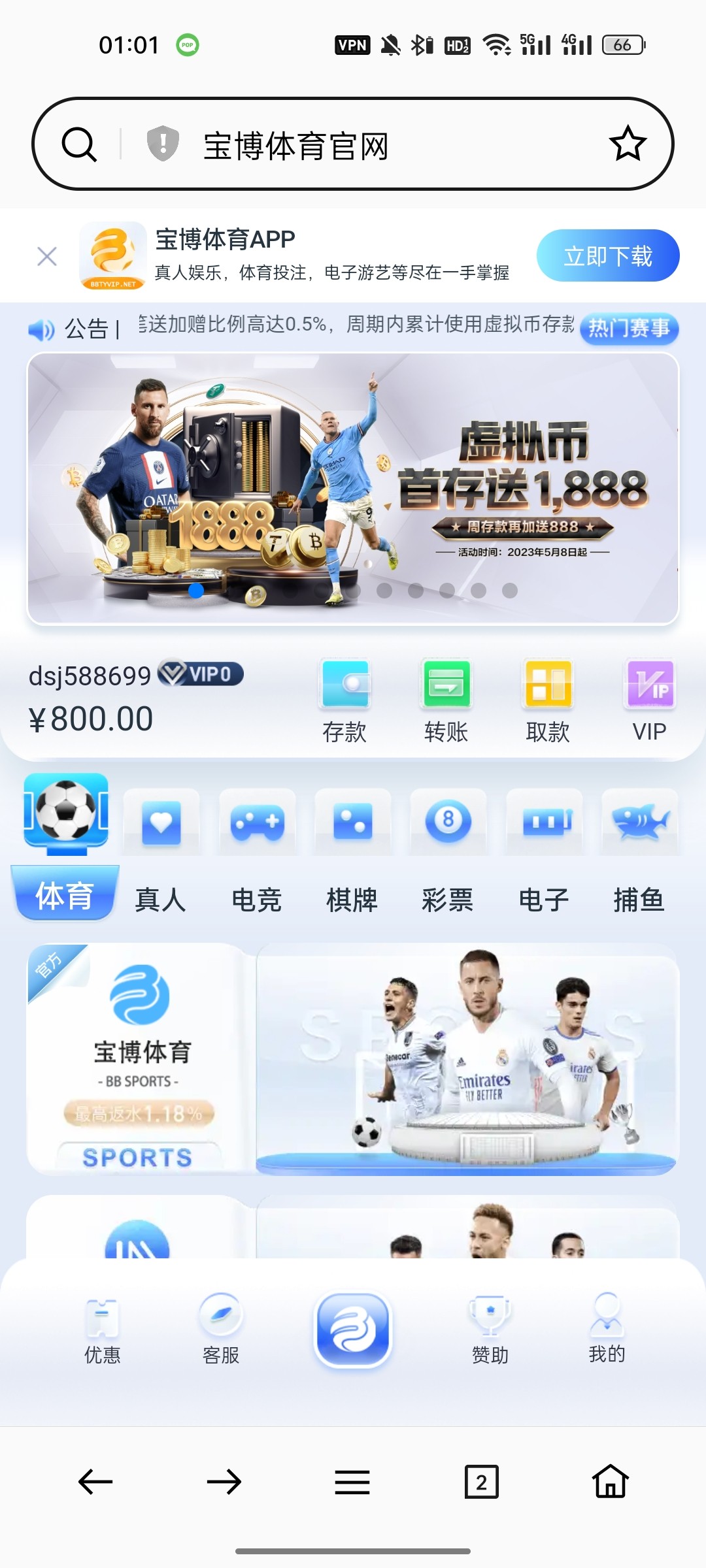
Task: Open the 宝博体育 BB SPORTS card
Action: (x=353, y=1058)
